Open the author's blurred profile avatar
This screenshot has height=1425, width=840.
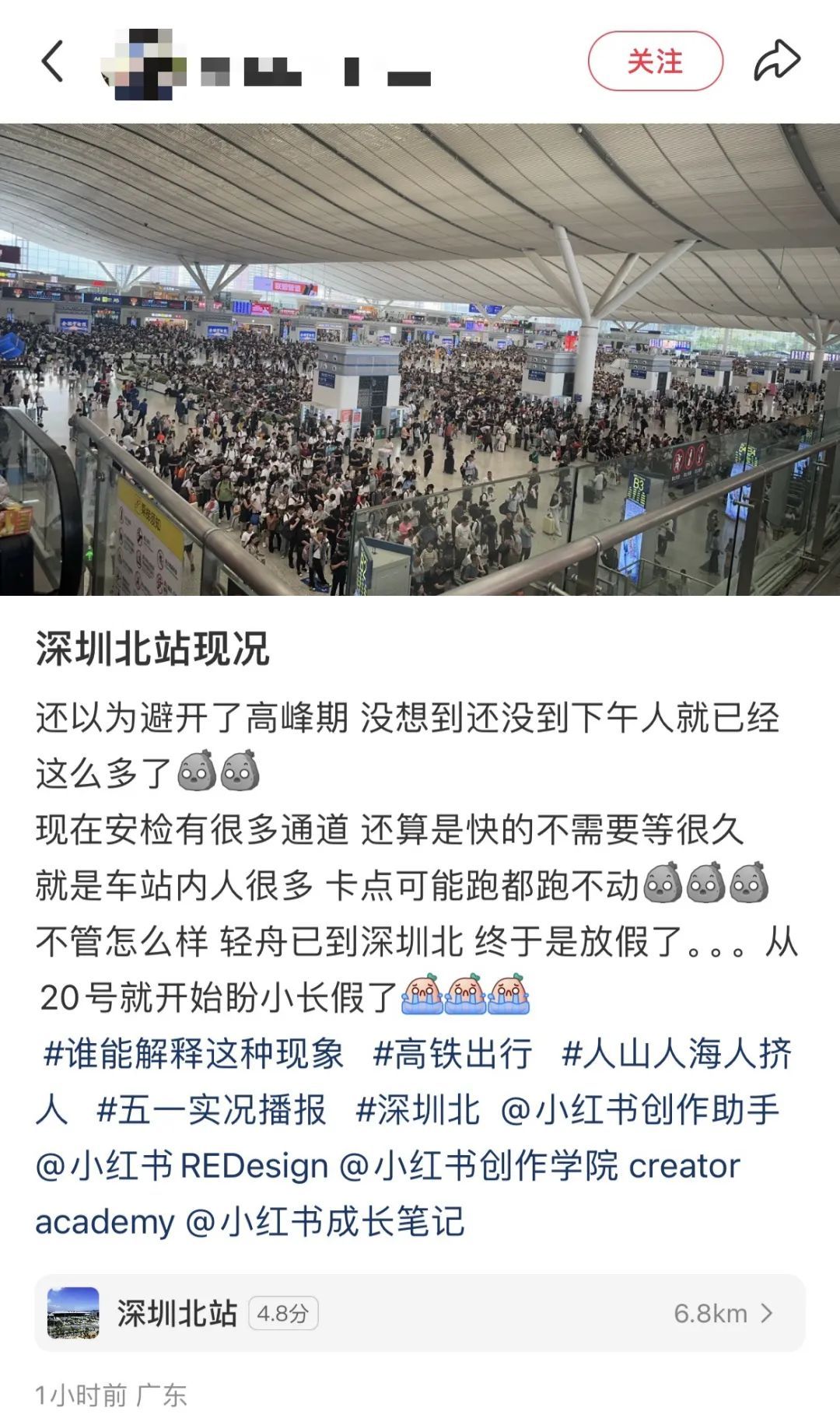(145, 64)
